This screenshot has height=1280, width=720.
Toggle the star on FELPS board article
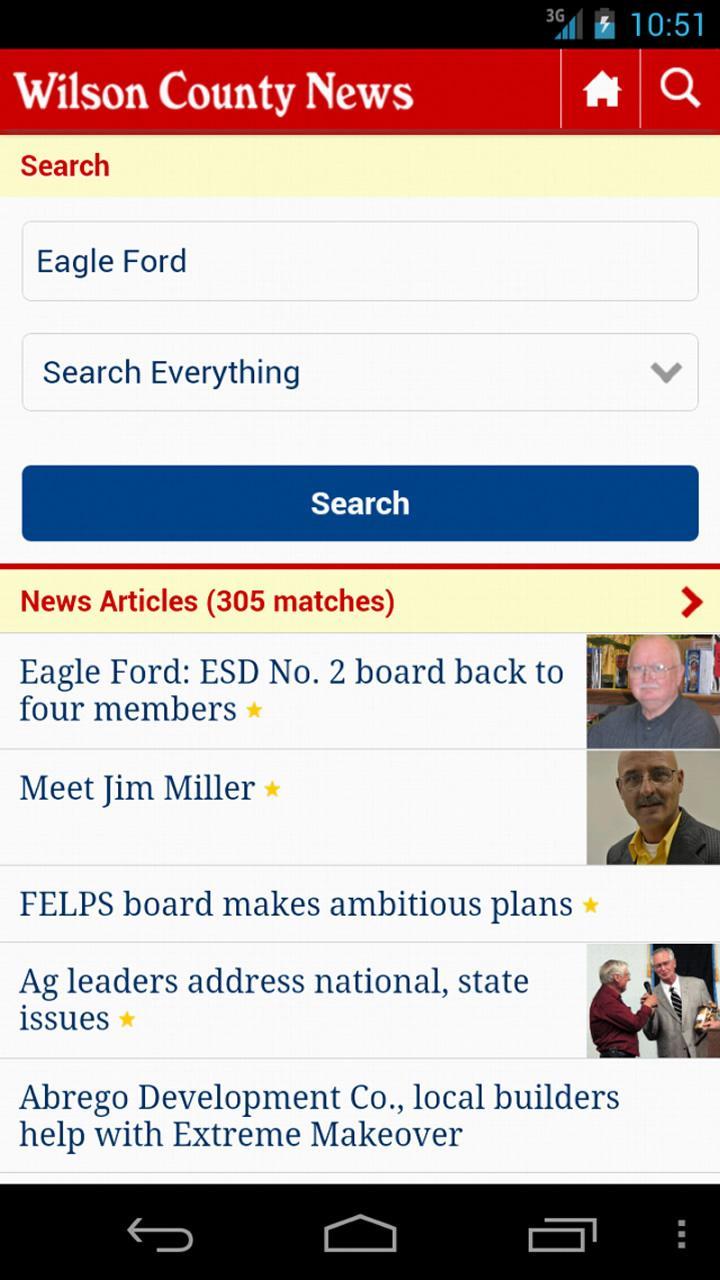[x=589, y=905]
